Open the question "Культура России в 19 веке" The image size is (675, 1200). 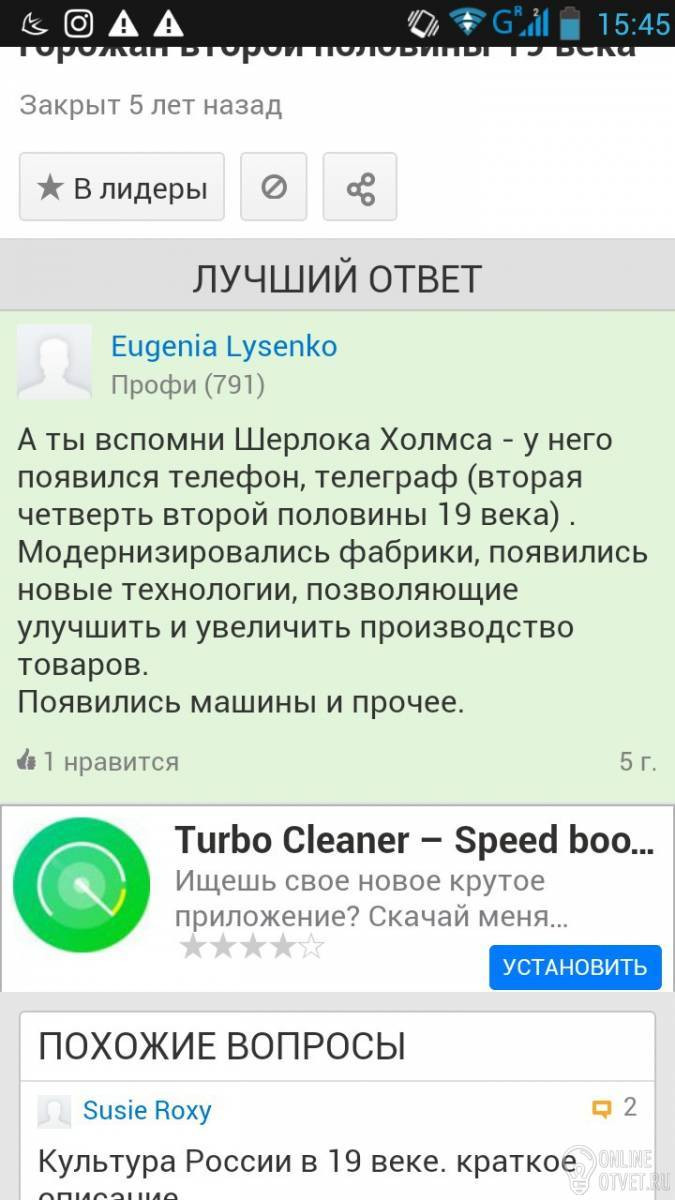(307, 1162)
